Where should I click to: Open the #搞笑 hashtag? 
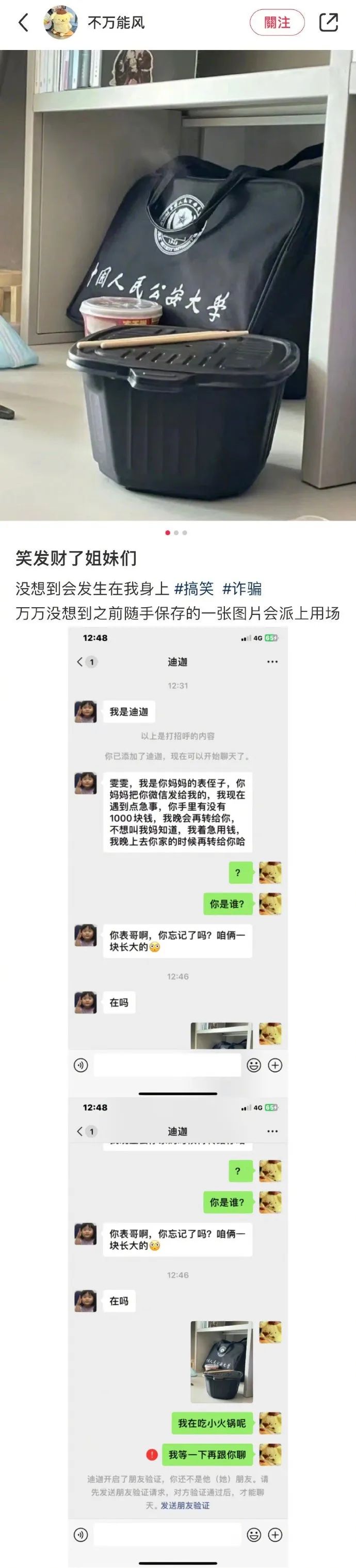194,588
